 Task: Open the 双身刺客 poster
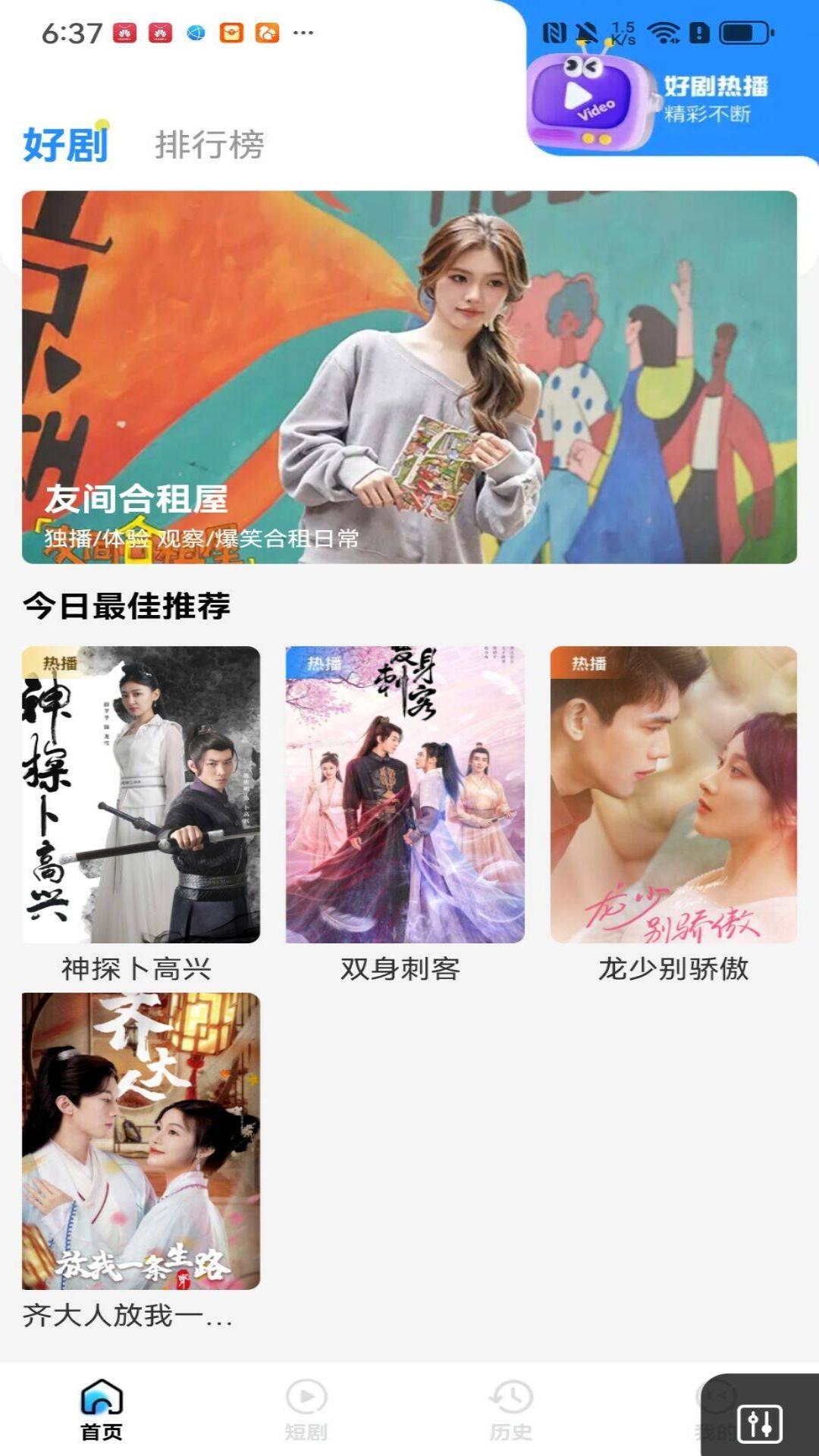(407, 792)
